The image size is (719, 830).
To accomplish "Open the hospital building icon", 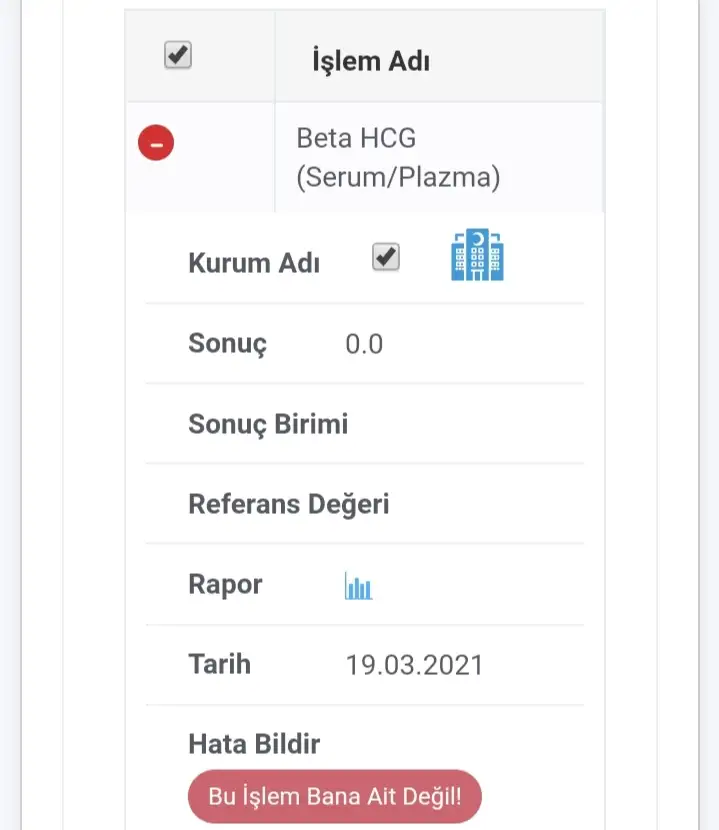I will point(477,255).
